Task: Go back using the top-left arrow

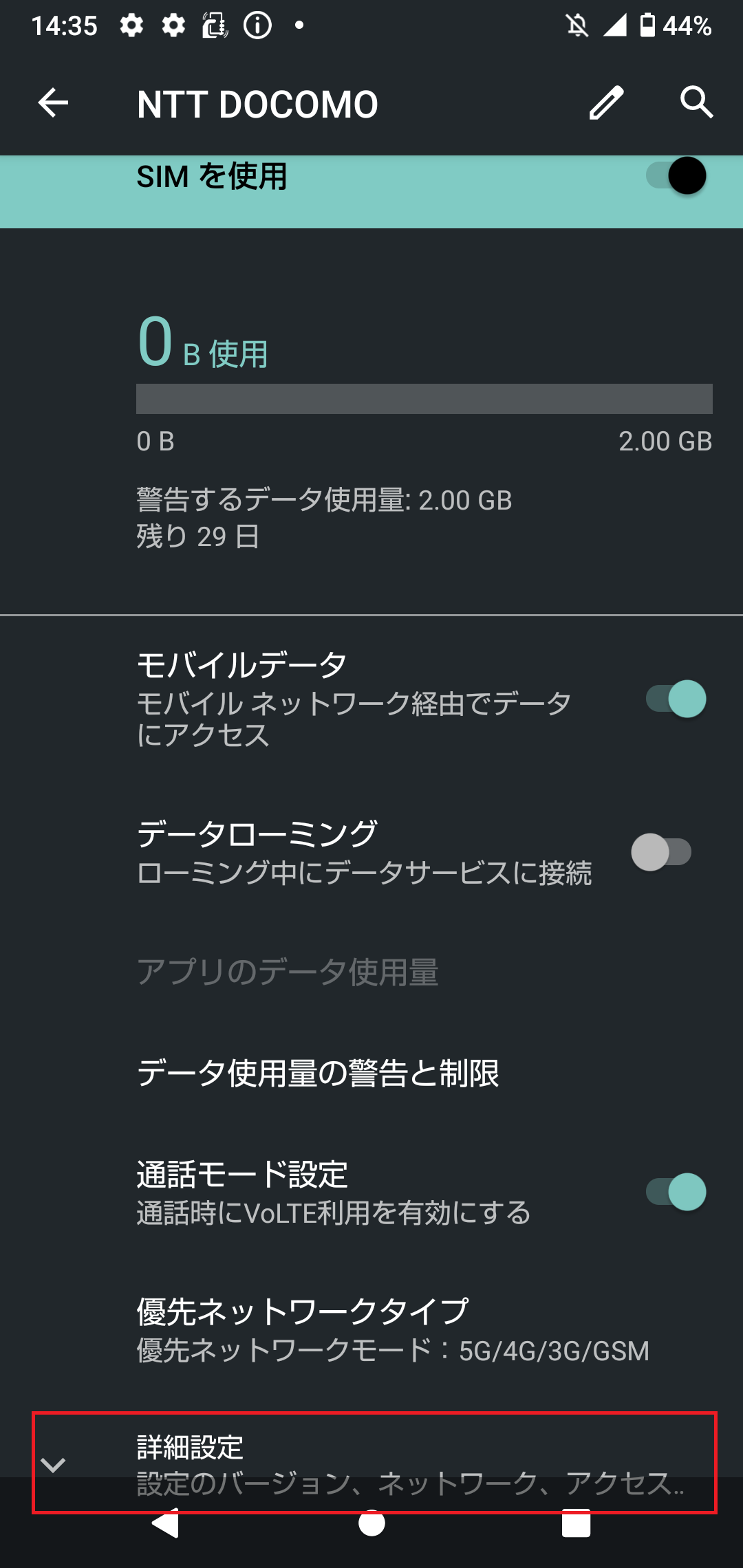Action: (53, 103)
